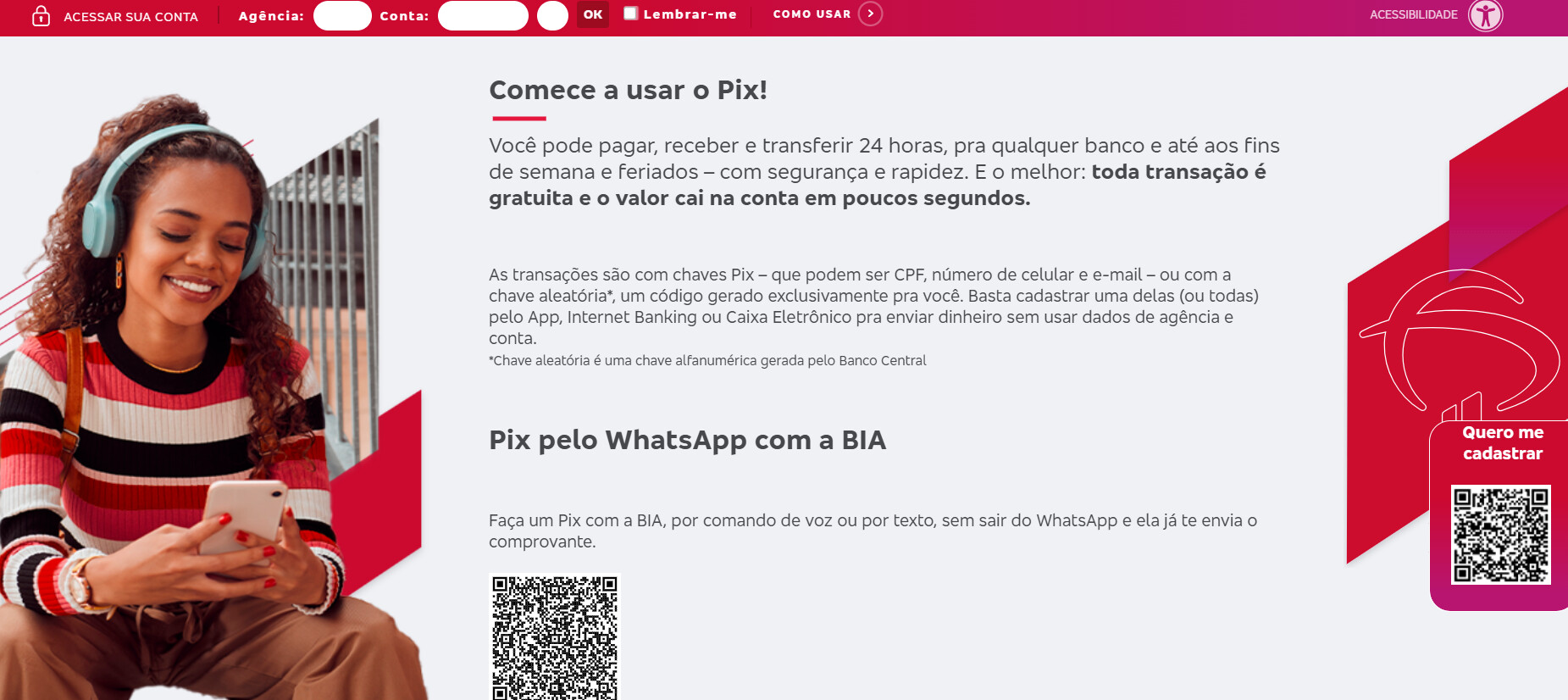Screen dimensions: 1568x700
Task: Tap the Agência input field
Action: pyautogui.click(x=342, y=15)
